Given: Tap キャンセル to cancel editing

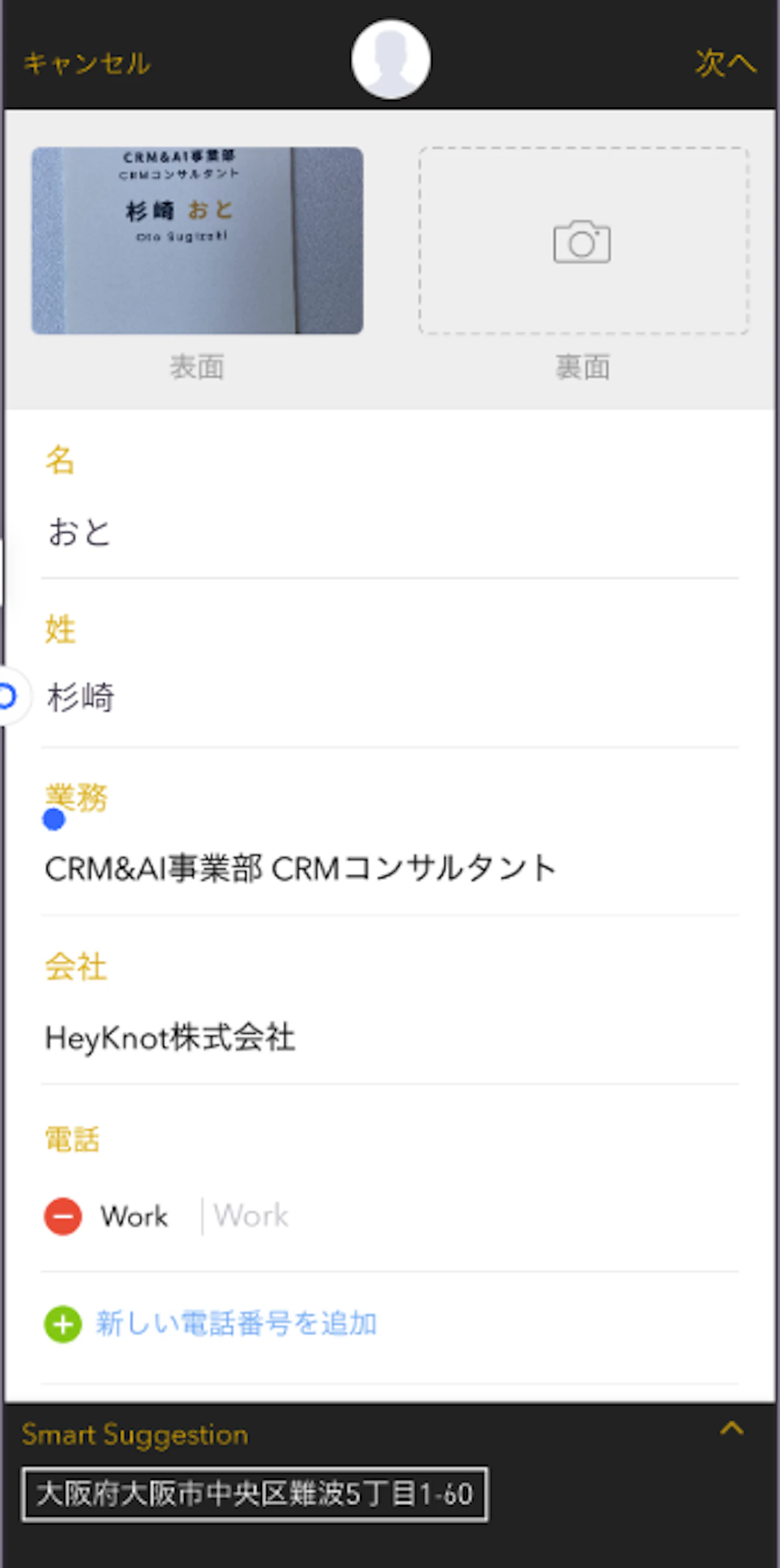Looking at the screenshot, I should (x=87, y=64).
